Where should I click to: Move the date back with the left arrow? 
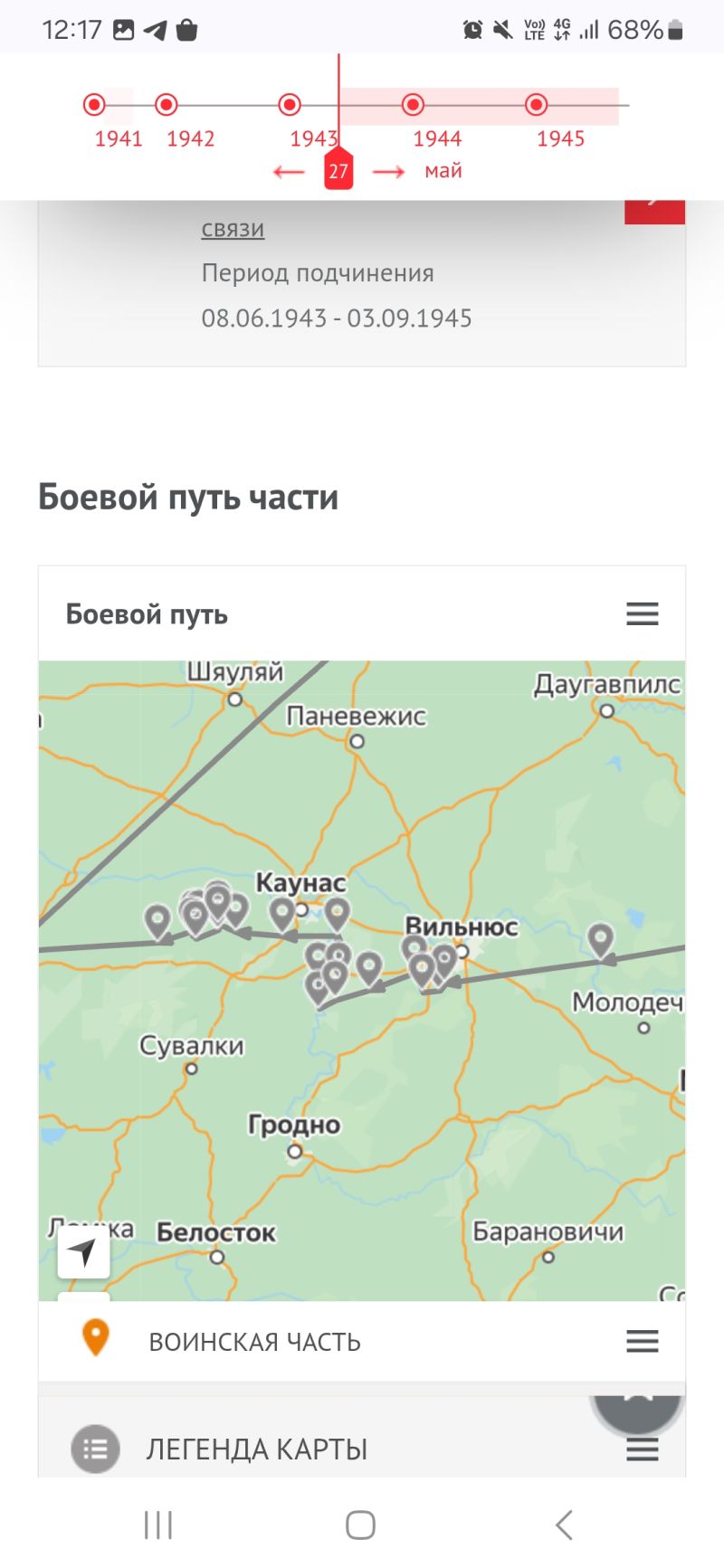point(289,171)
